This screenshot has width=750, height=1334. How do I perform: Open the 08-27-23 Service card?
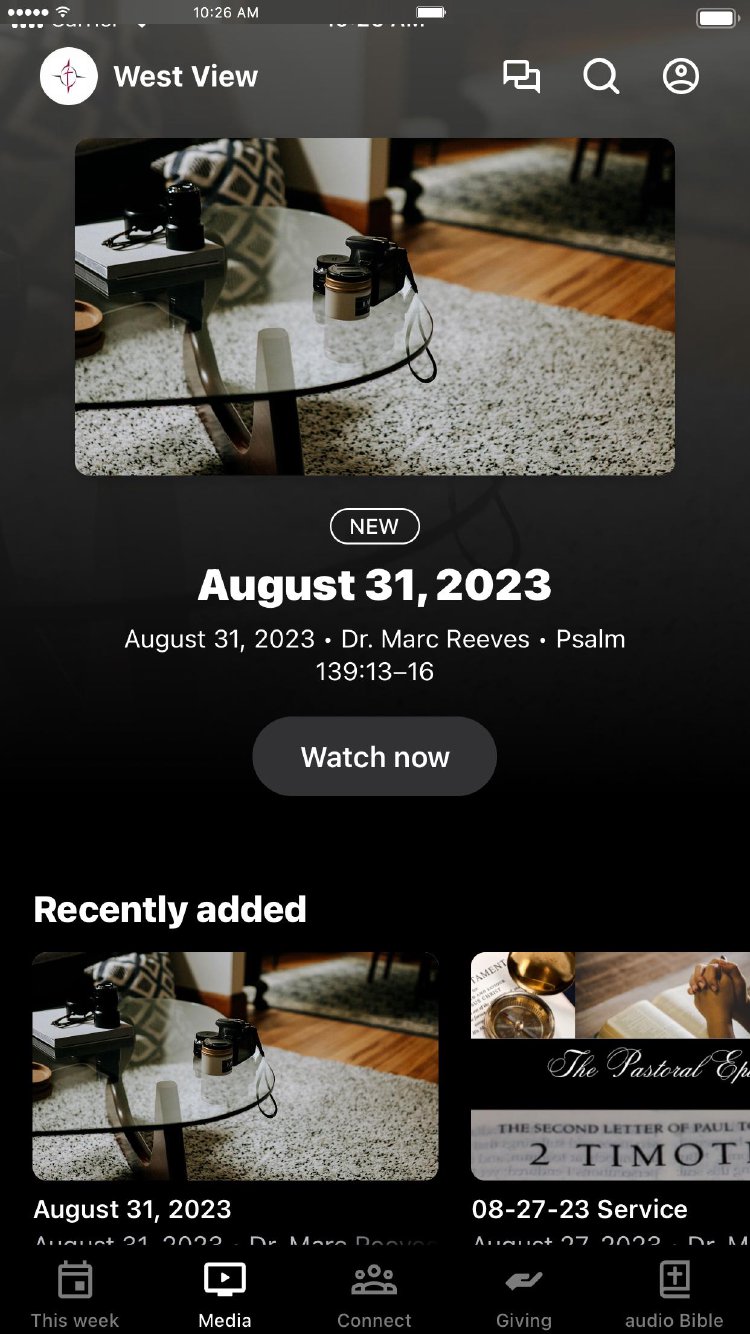[610, 1066]
